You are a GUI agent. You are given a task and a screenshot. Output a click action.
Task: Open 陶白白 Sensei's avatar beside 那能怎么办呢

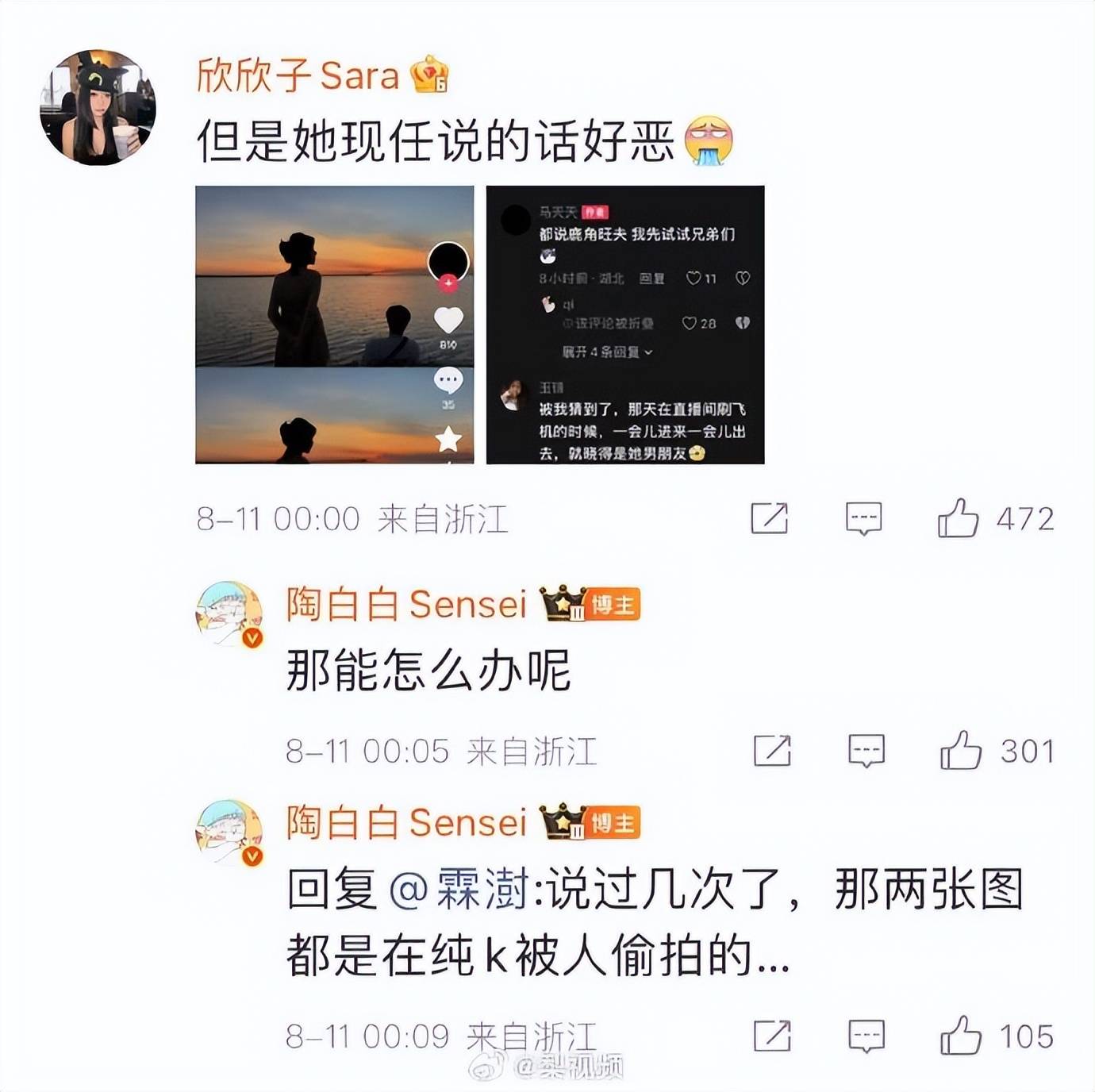pos(229,613)
